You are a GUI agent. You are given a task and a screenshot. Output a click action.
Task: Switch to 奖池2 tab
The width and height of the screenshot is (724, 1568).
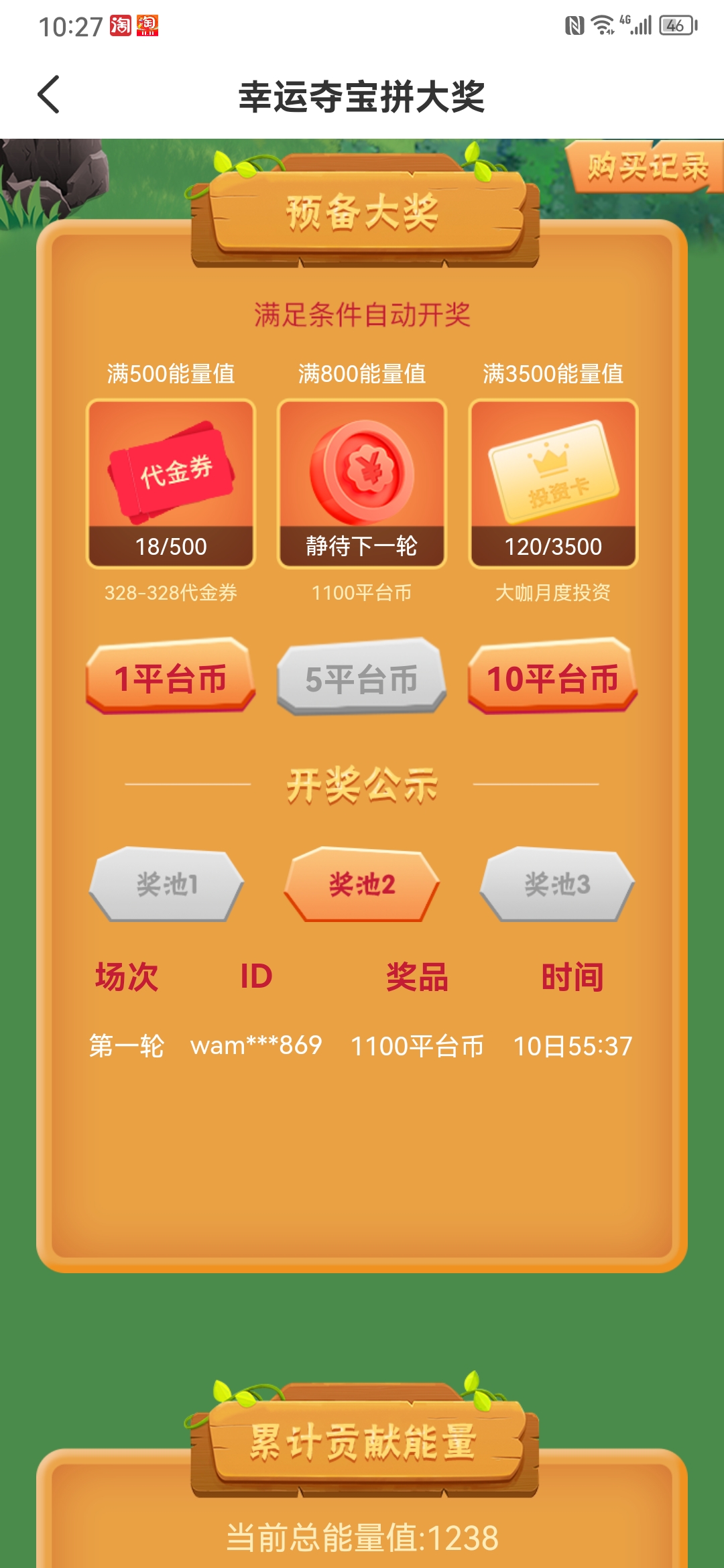(362, 885)
